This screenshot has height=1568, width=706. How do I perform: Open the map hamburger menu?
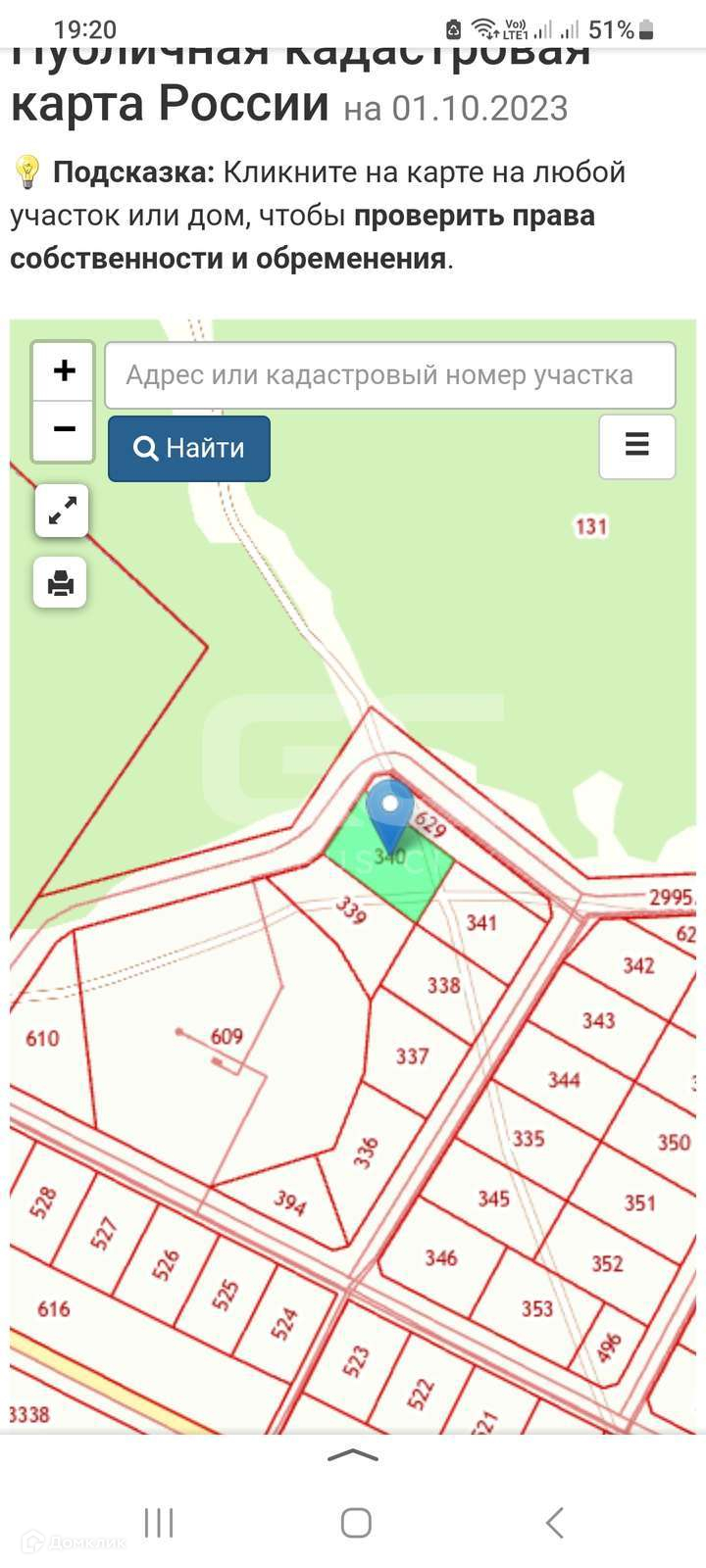[x=636, y=446]
